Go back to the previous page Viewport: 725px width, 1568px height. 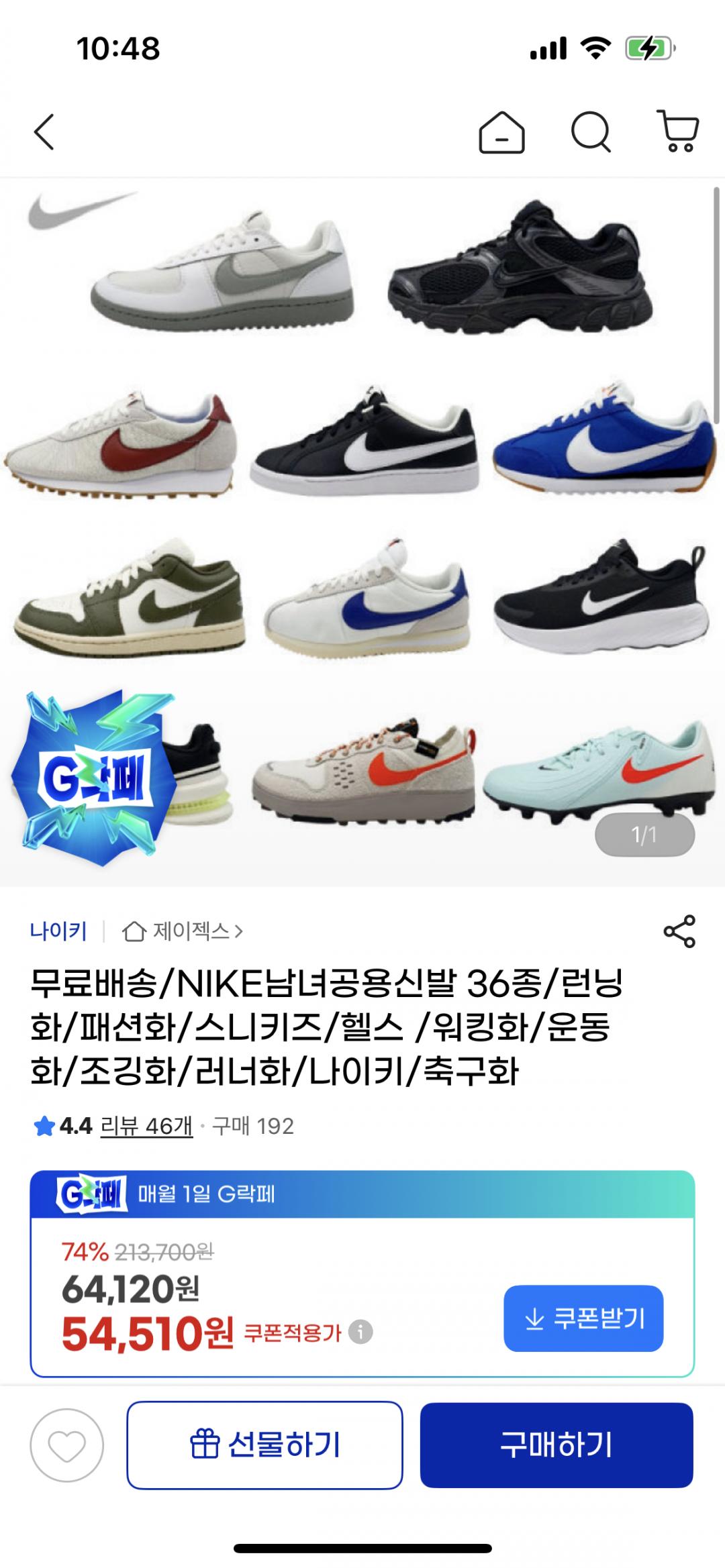(x=44, y=132)
